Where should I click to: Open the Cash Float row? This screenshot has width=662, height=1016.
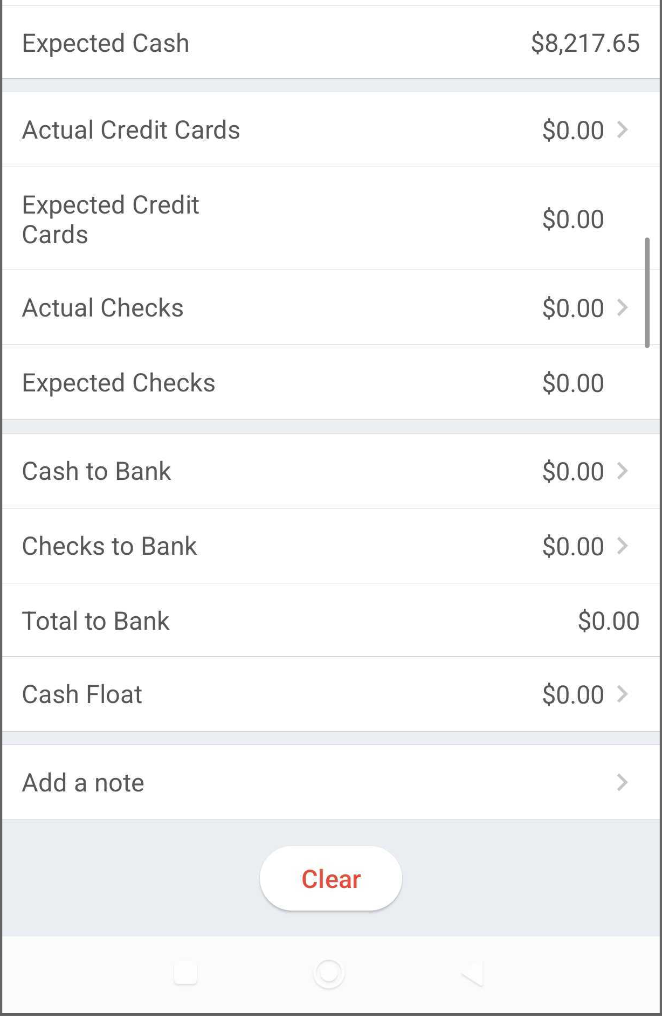click(330, 694)
